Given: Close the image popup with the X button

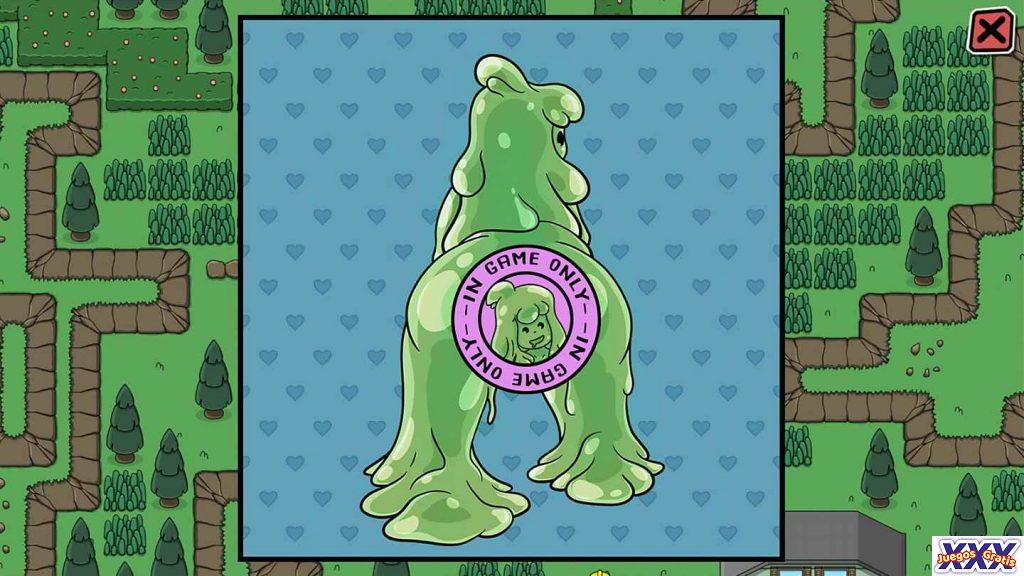Looking at the screenshot, I should (991, 31).
